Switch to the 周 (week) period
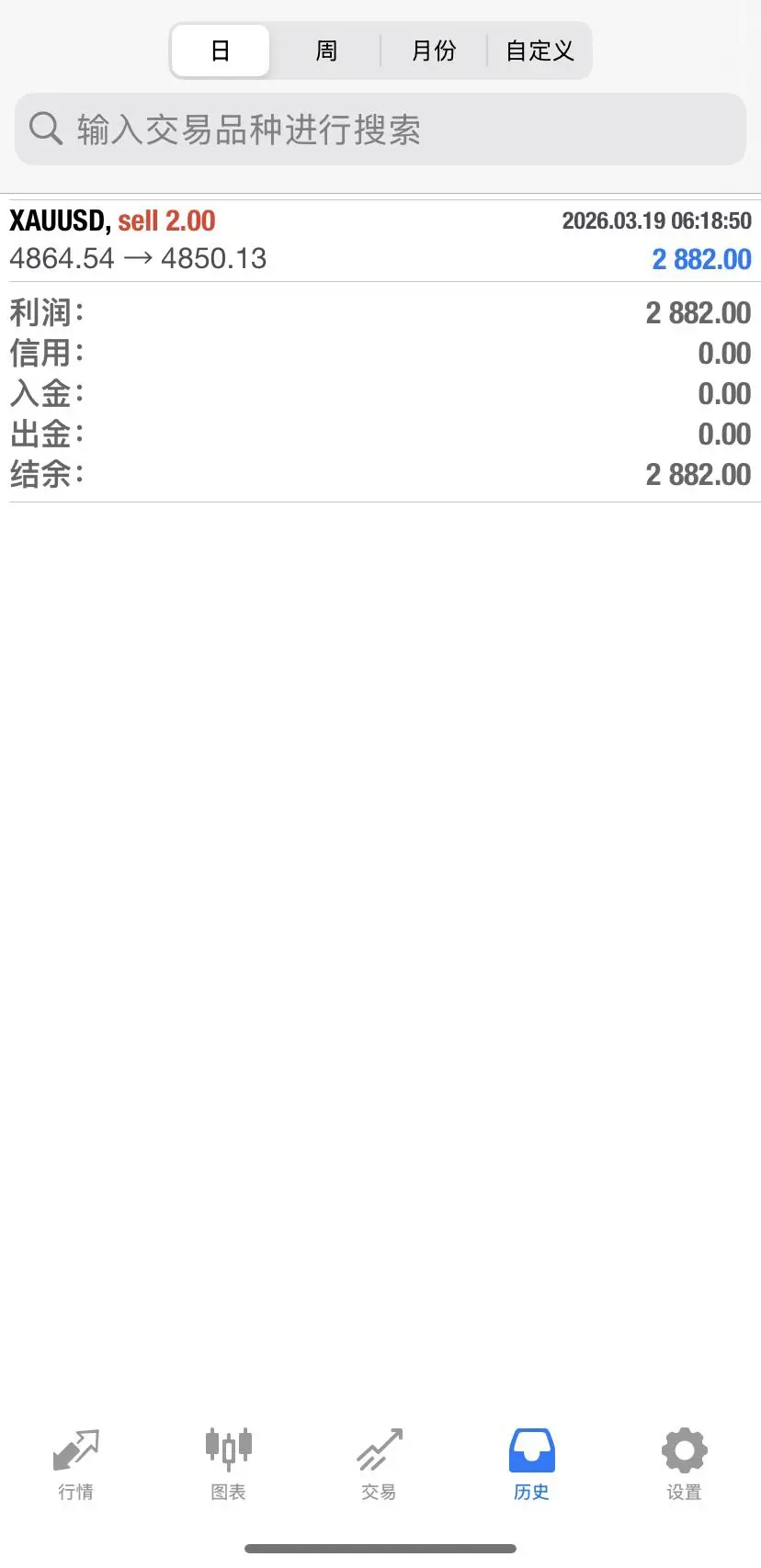This screenshot has height=1568, width=761. pos(326,51)
